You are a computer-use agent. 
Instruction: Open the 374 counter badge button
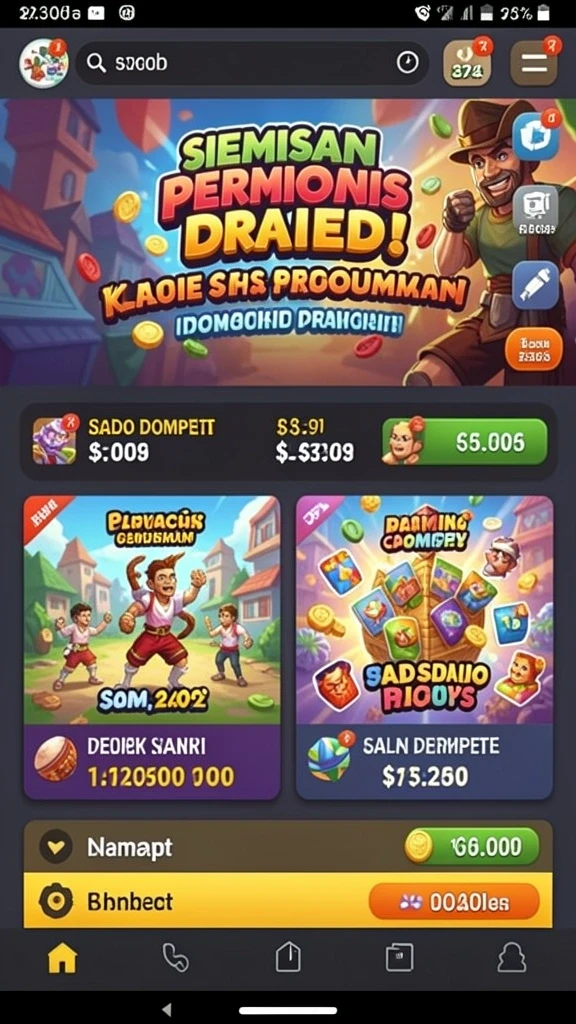coord(467,64)
